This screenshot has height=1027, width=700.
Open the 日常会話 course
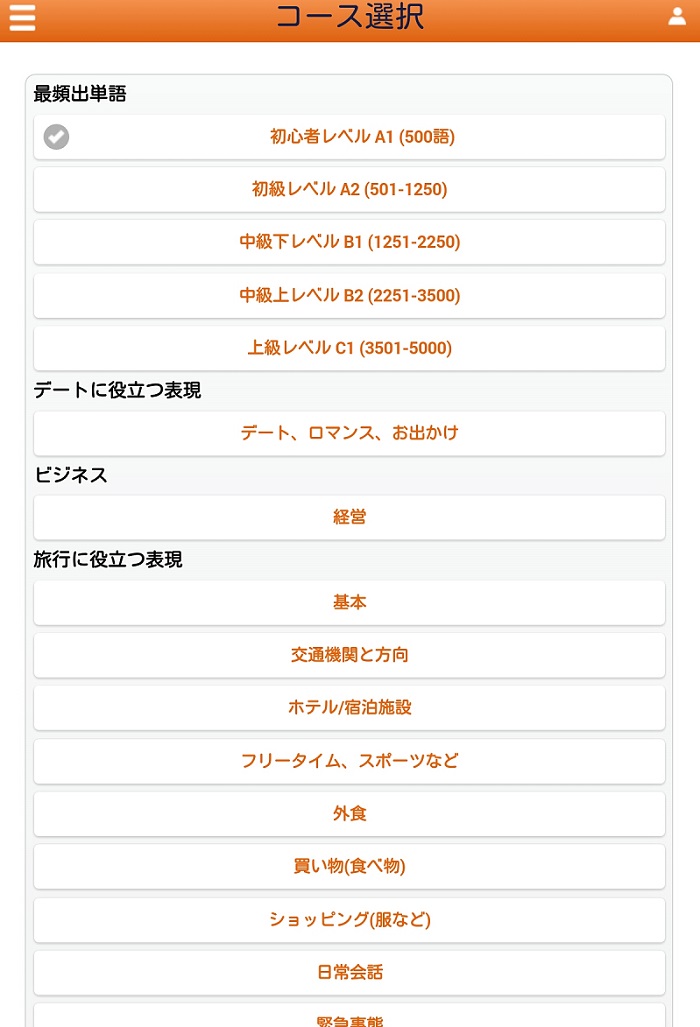pyautogui.click(x=350, y=972)
